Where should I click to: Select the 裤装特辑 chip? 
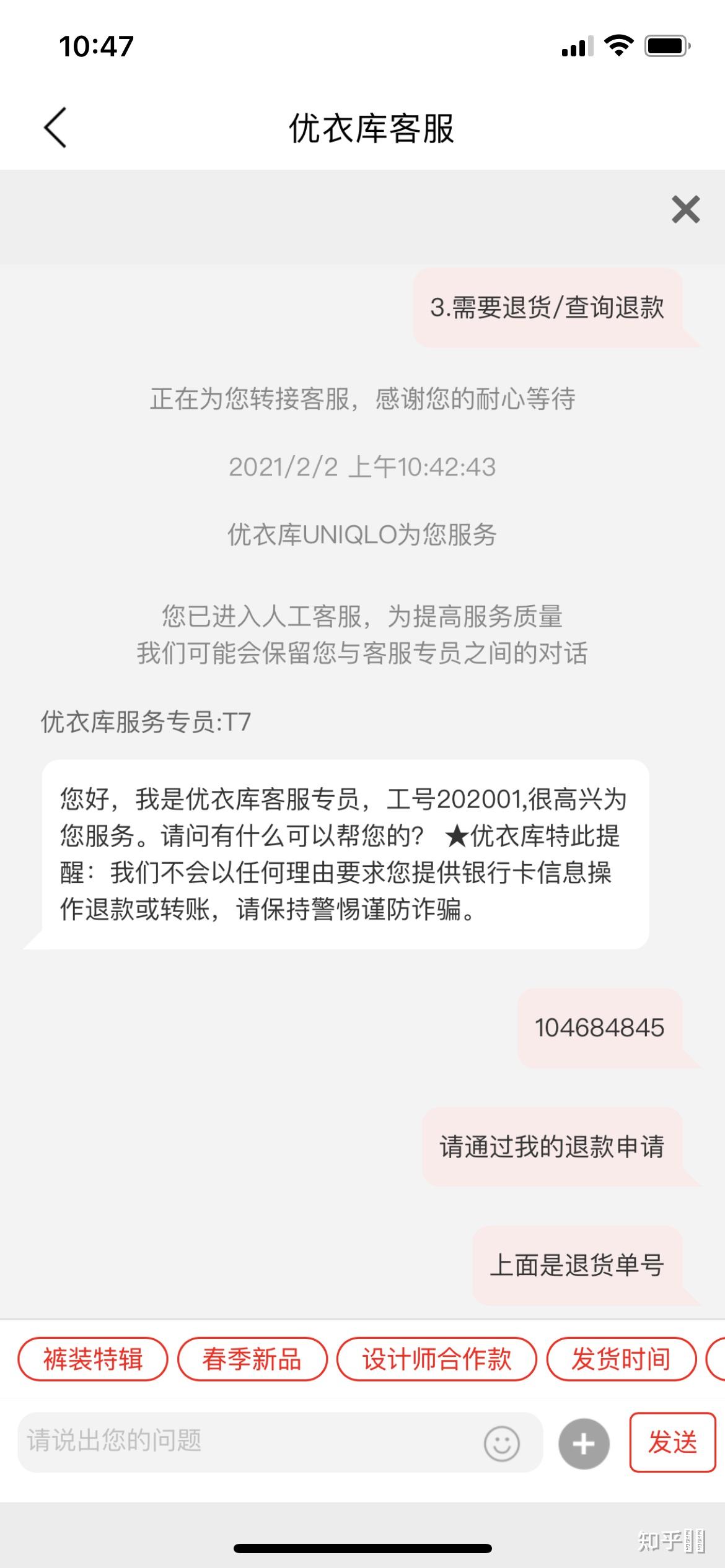tap(93, 1359)
